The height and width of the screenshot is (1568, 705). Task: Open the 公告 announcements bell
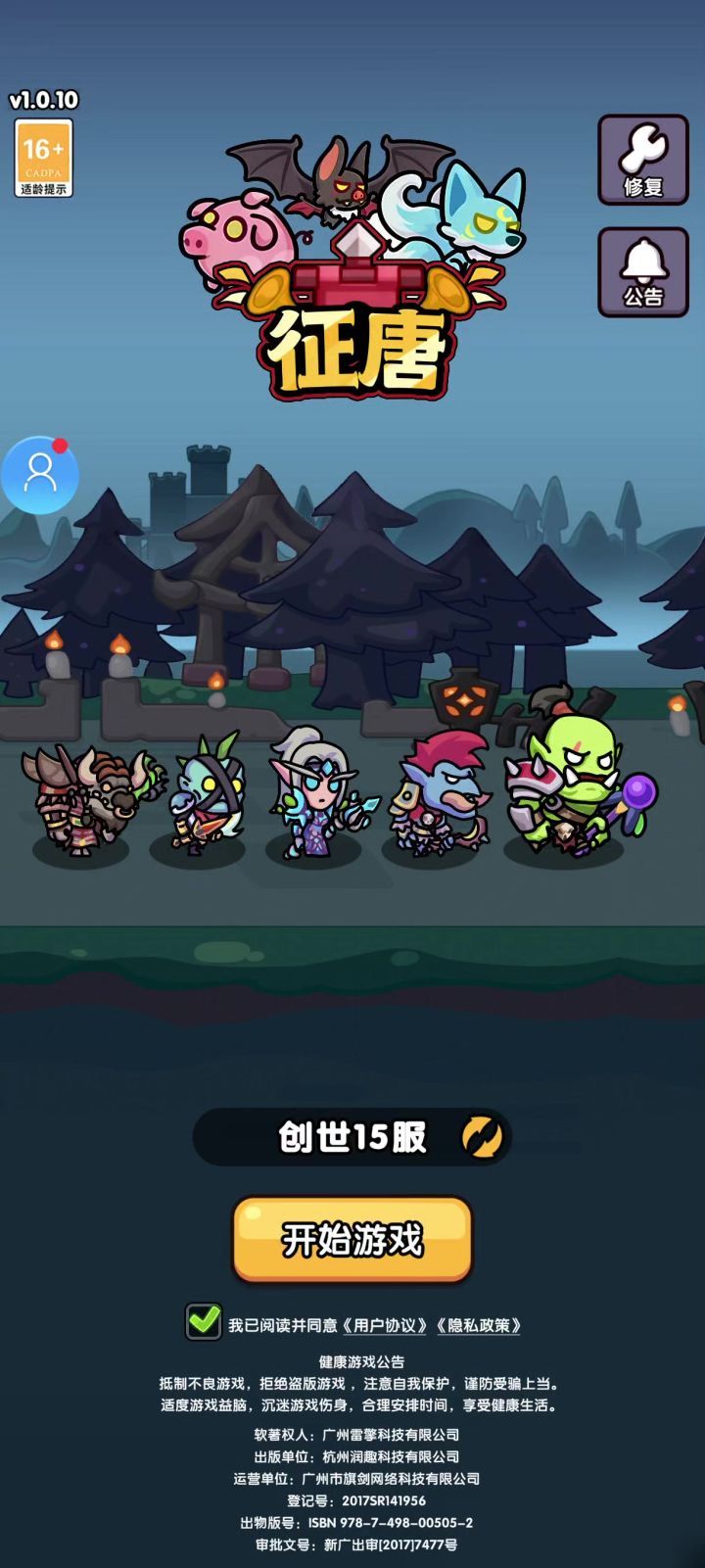pyautogui.click(x=643, y=272)
